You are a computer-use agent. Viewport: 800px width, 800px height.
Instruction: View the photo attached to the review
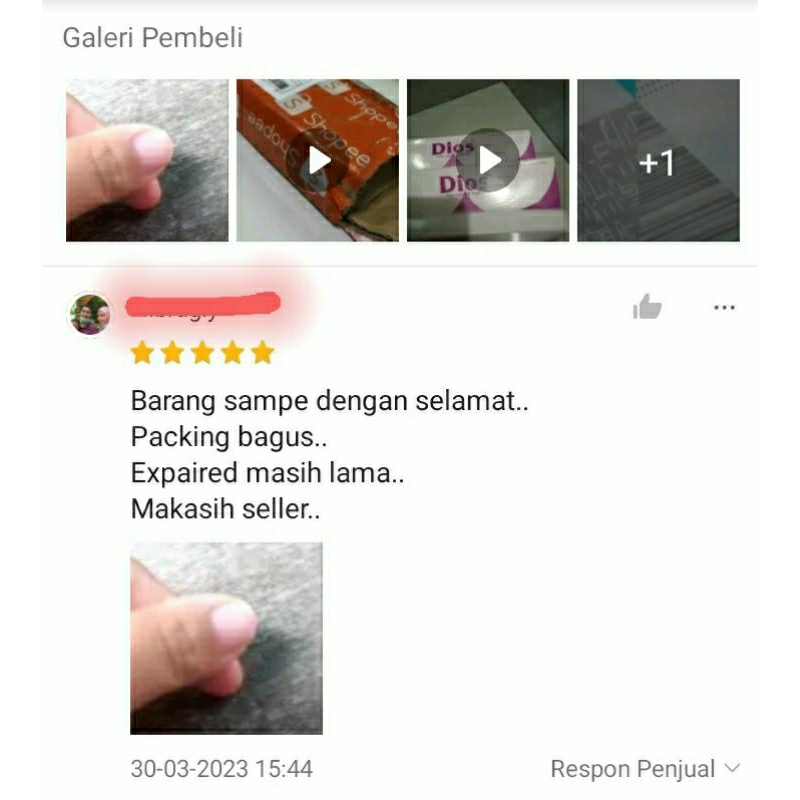[226, 638]
